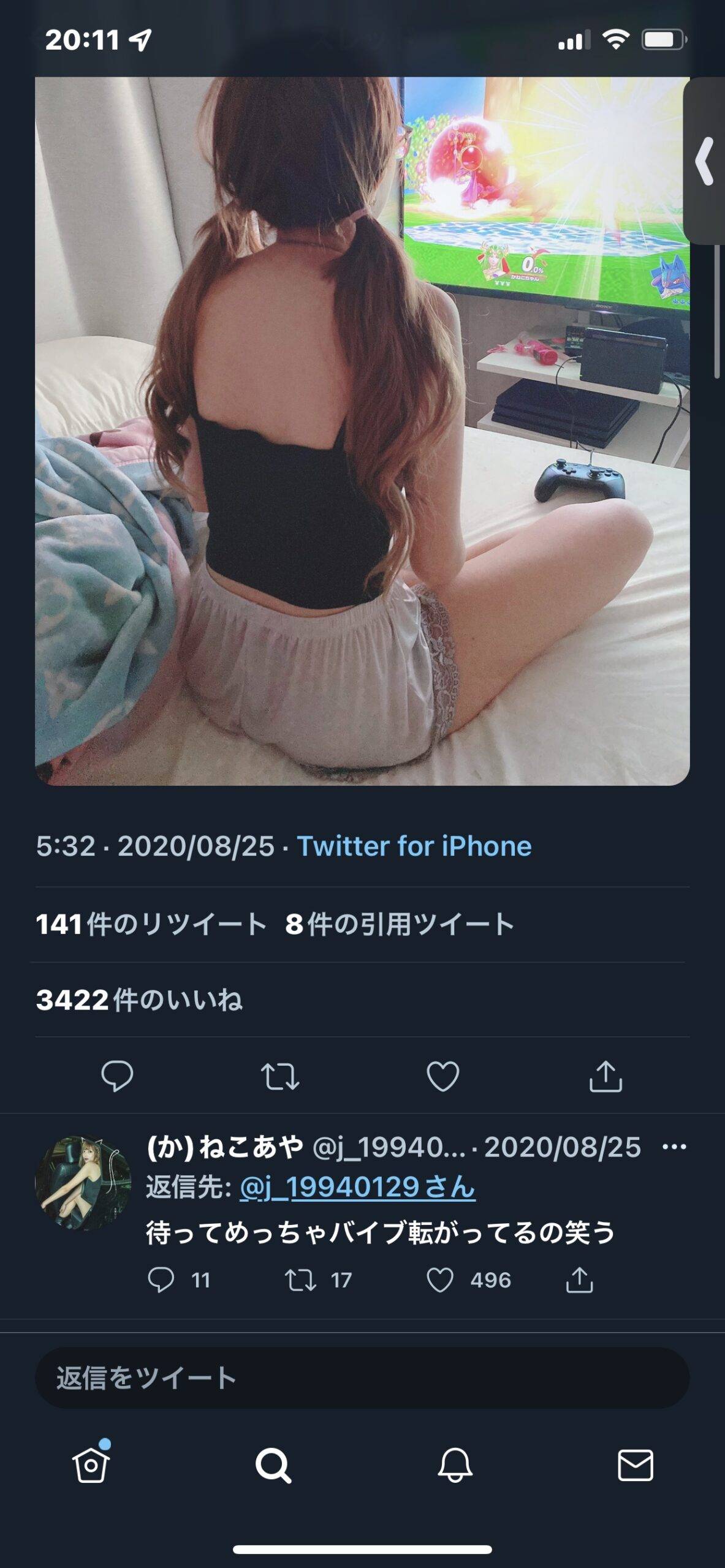The height and width of the screenshot is (1568, 725).
Task: Switch to the Home tab
Action: point(91,1465)
